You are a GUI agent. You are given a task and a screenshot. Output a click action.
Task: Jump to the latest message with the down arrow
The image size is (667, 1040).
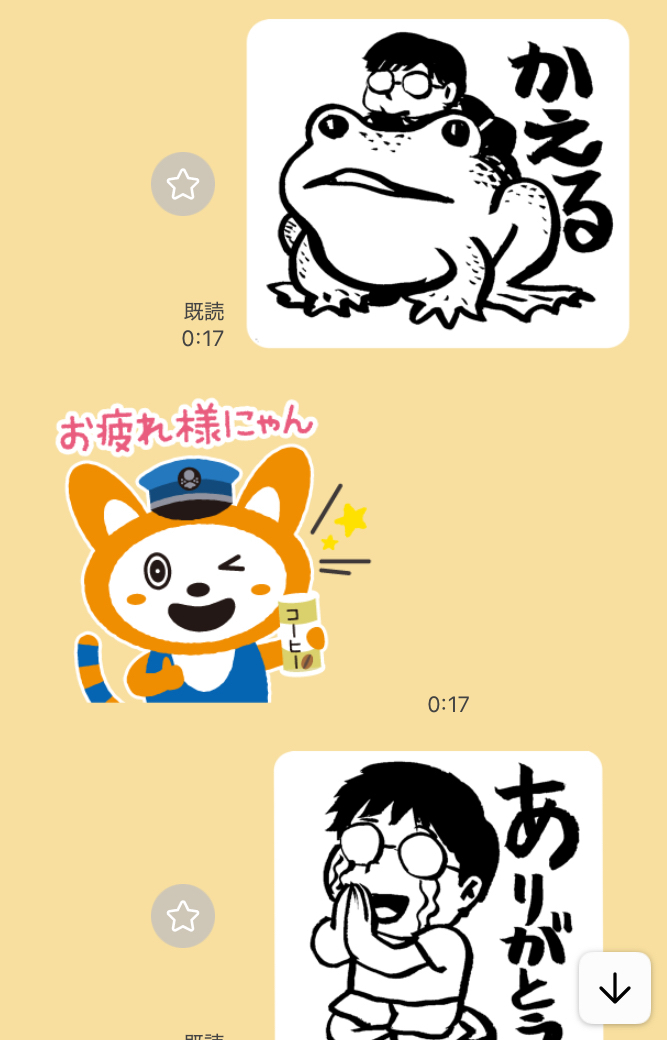pyautogui.click(x=615, y=988)
